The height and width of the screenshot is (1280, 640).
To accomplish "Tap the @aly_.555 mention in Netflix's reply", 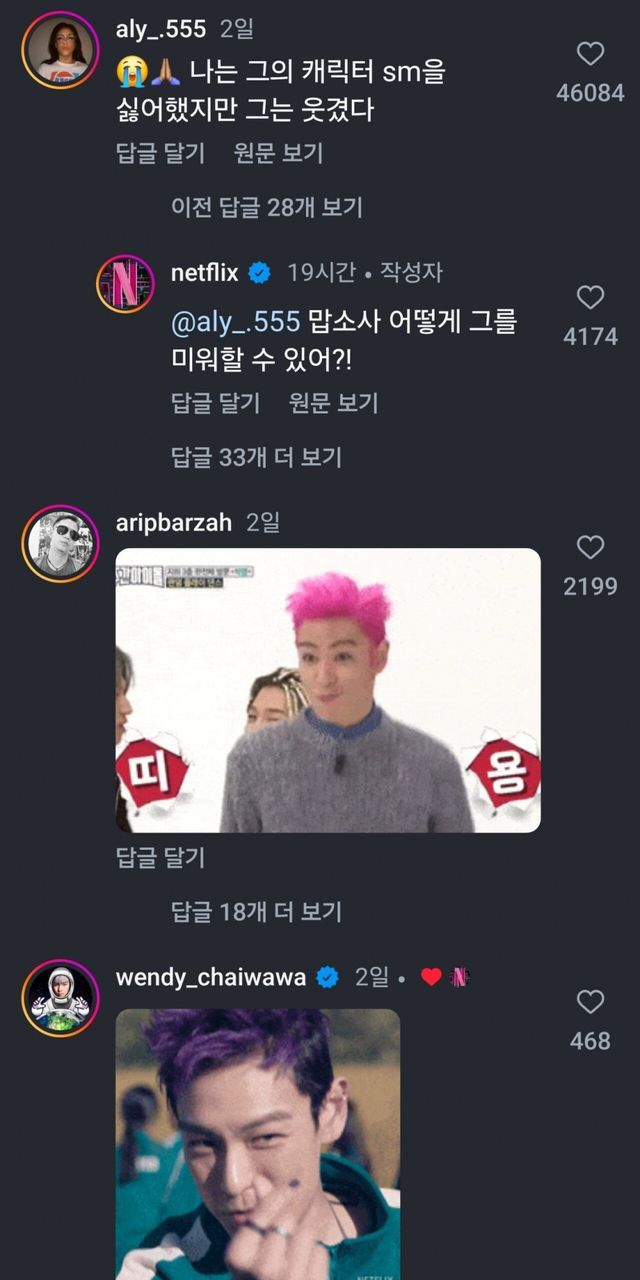I will pos(236,322).
